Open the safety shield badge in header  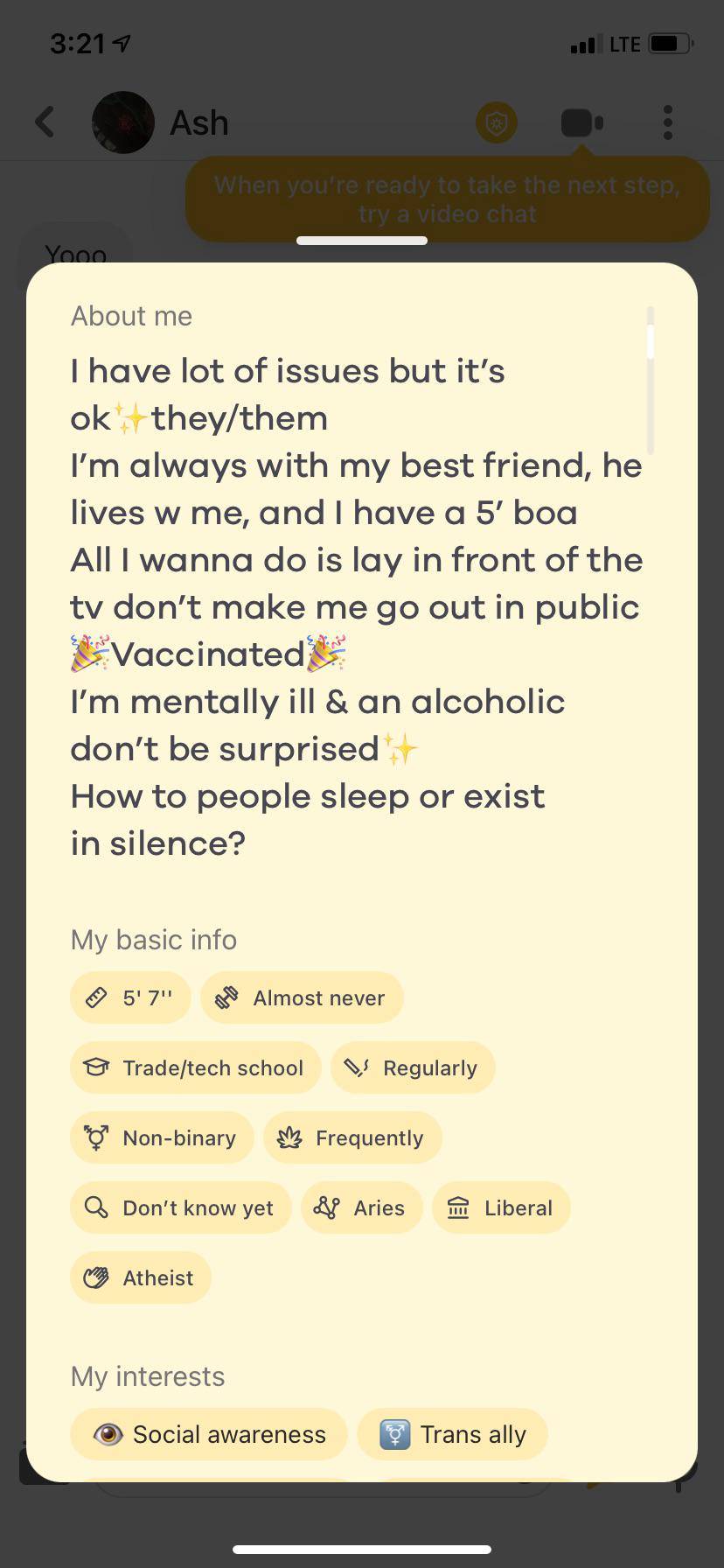click(495, 122)
